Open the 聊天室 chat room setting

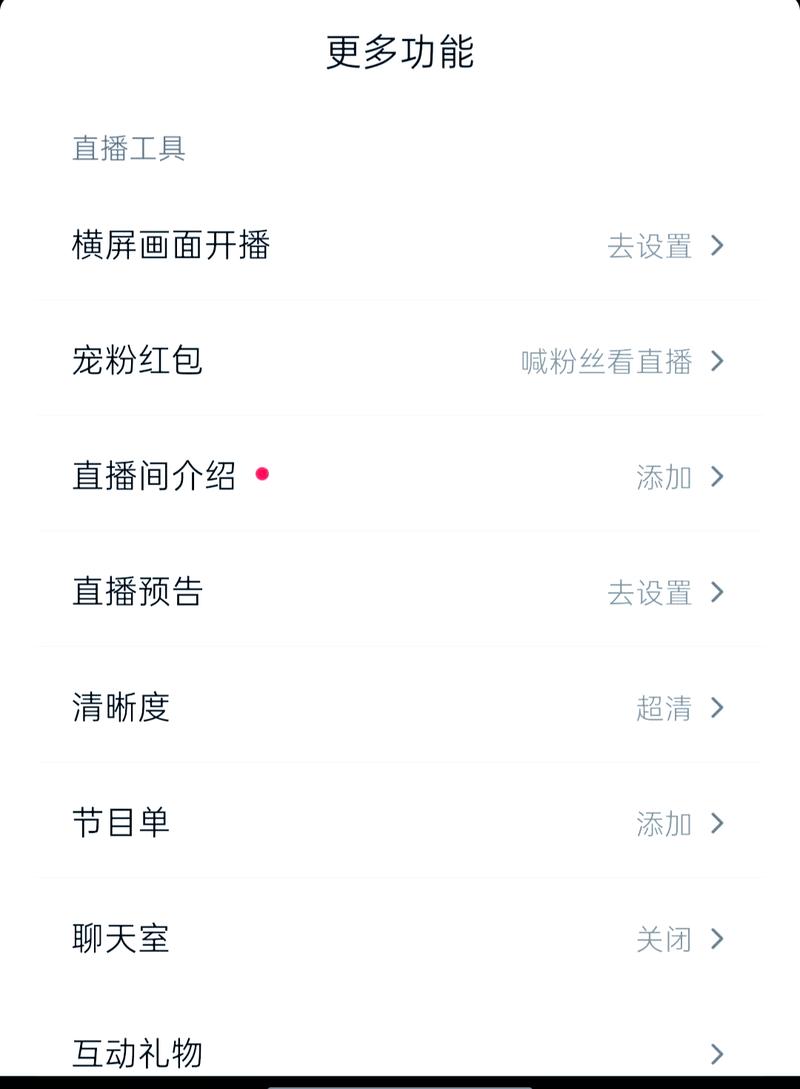tap(122, 939)
